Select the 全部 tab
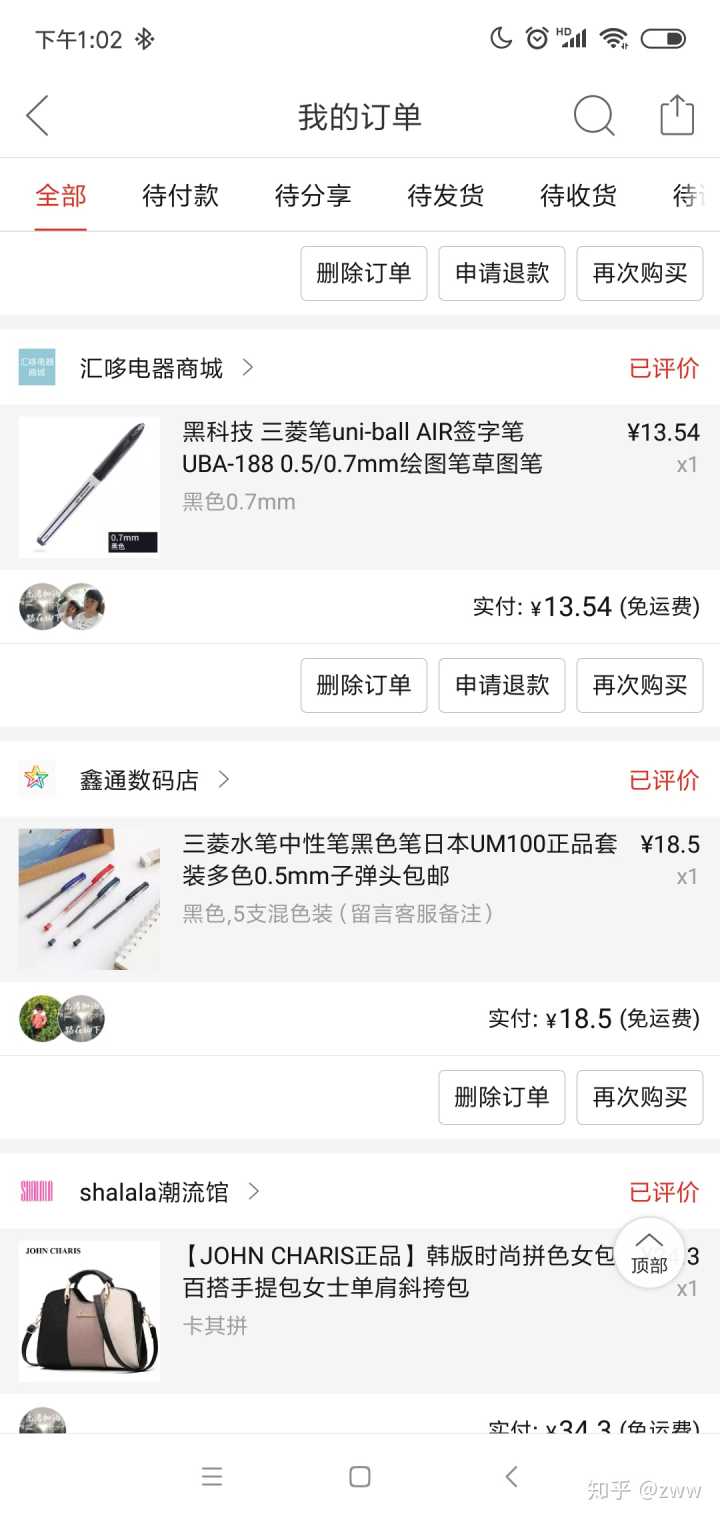Image resolution: width=720 pixels, height=1520 pixels. coord(61,195)
